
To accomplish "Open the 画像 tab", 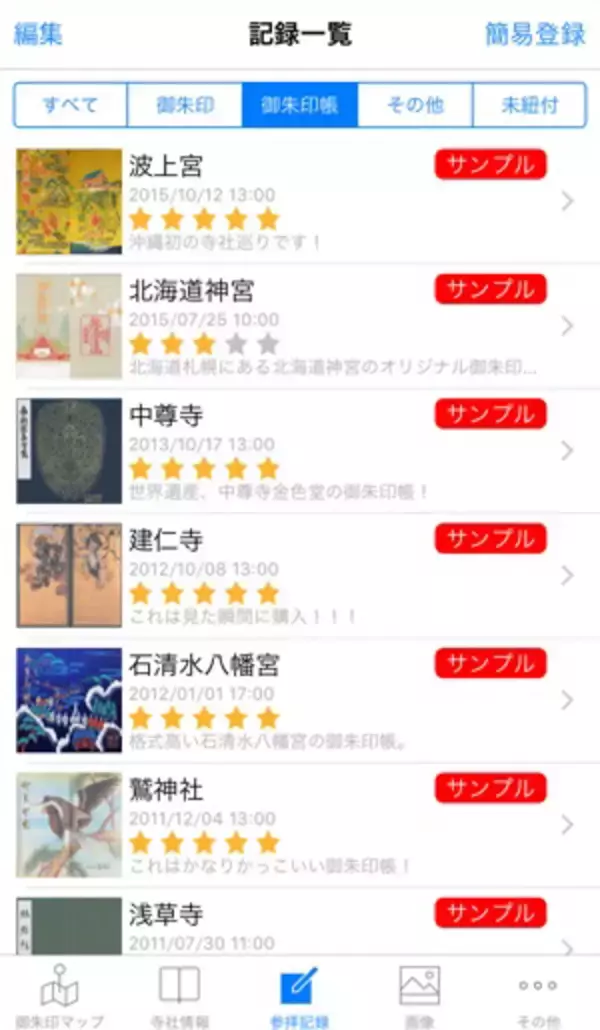I will (x=420, y=994).
